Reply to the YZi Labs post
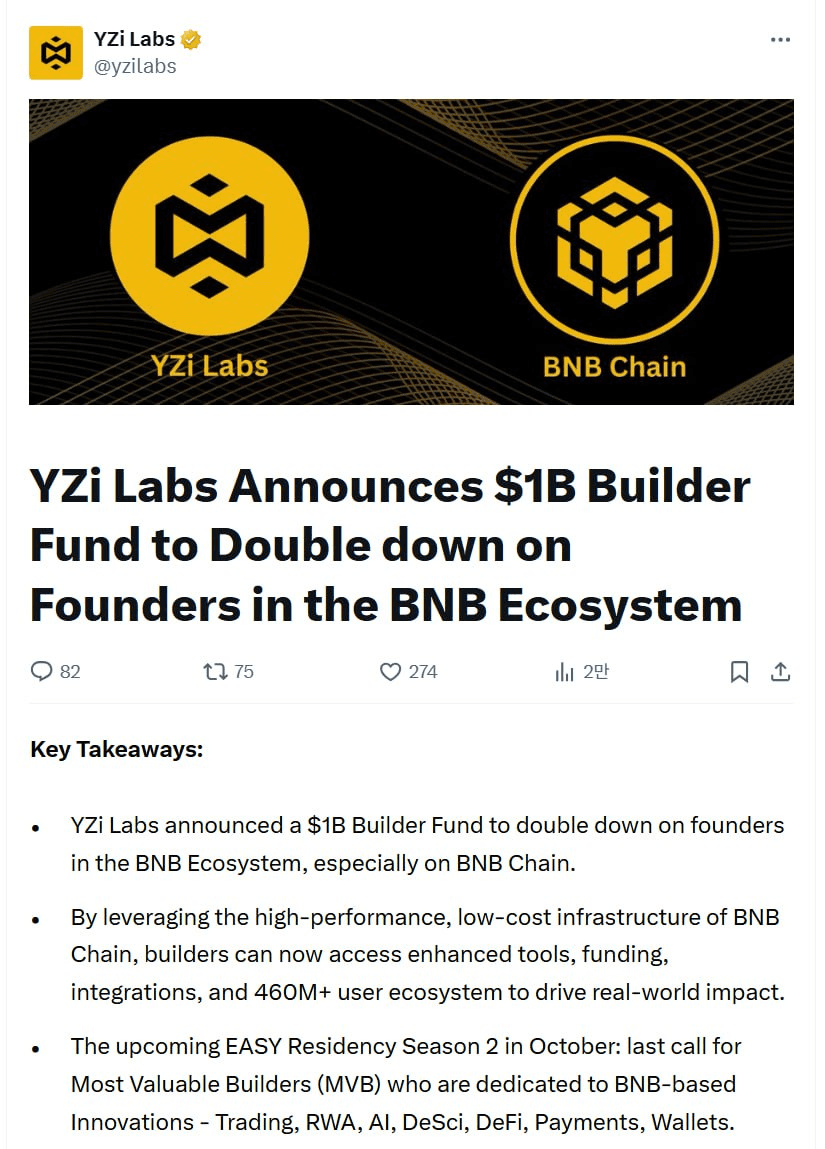Image resolution: width=825 pixels, height=1149 pixels. coord(42,672)
